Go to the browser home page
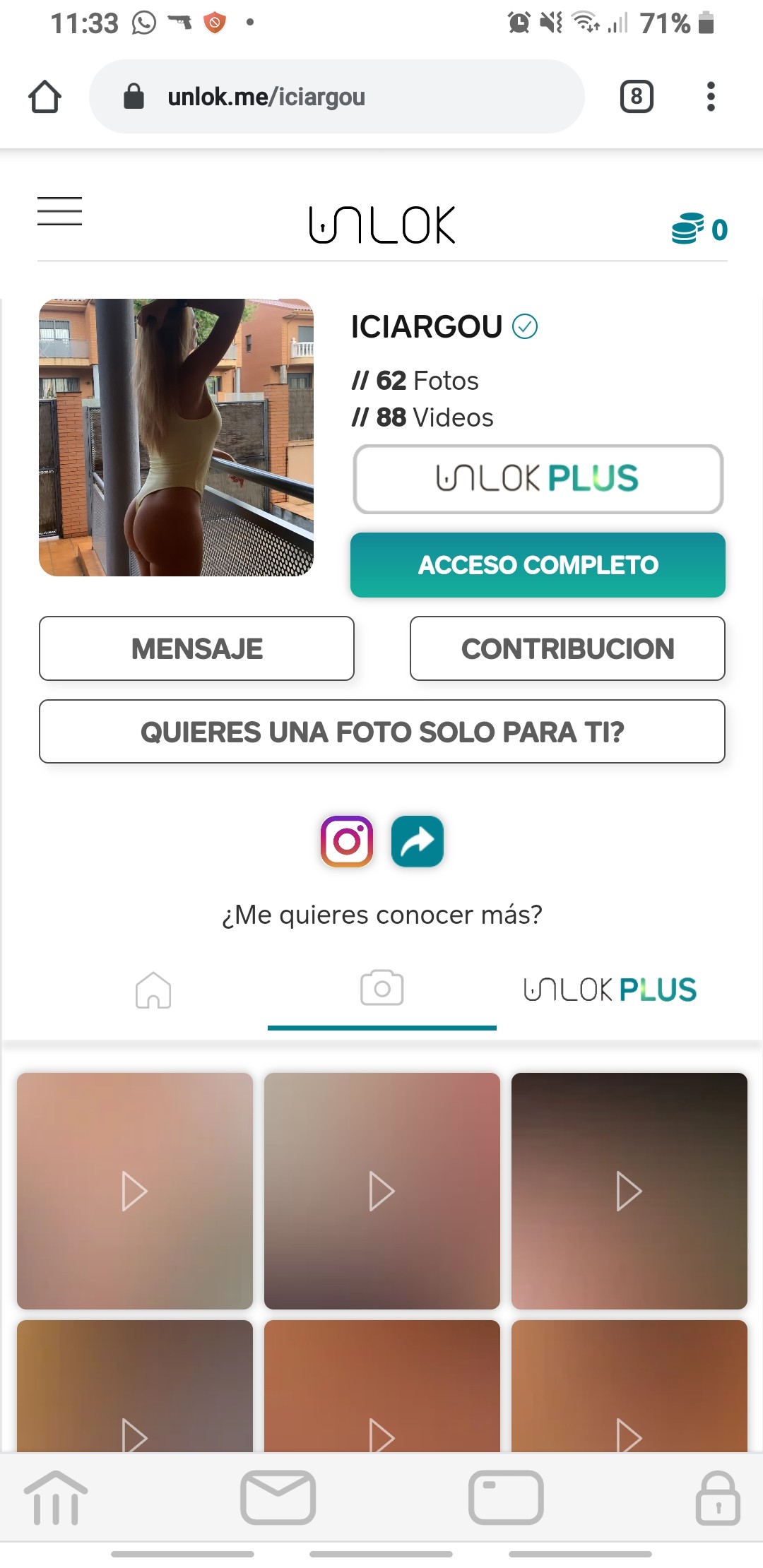 pyautogui.click(x=45, y=97)
